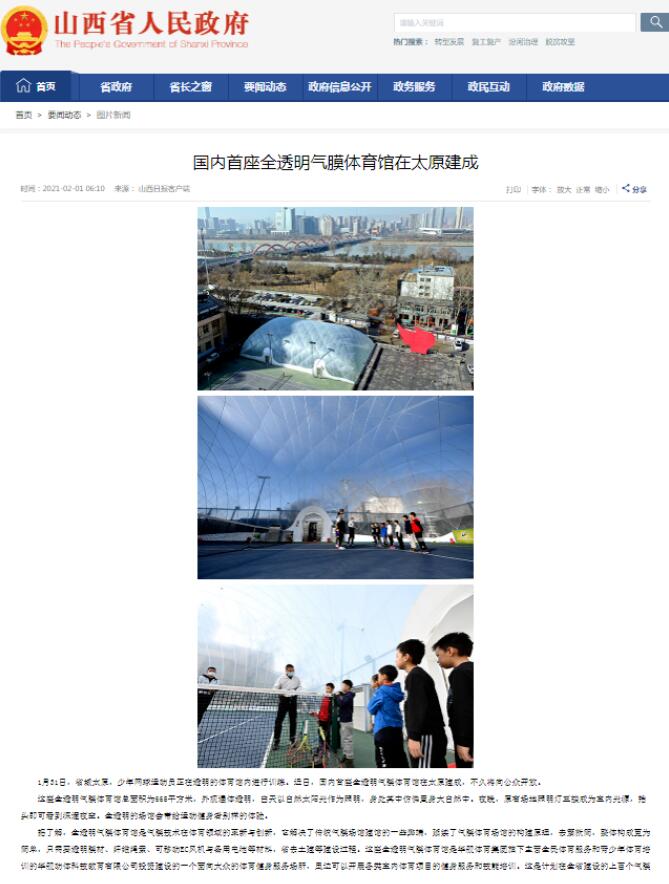The image size is (669, 884).
Task: Switch to 省政府 tab
Action: pos(115,87)
